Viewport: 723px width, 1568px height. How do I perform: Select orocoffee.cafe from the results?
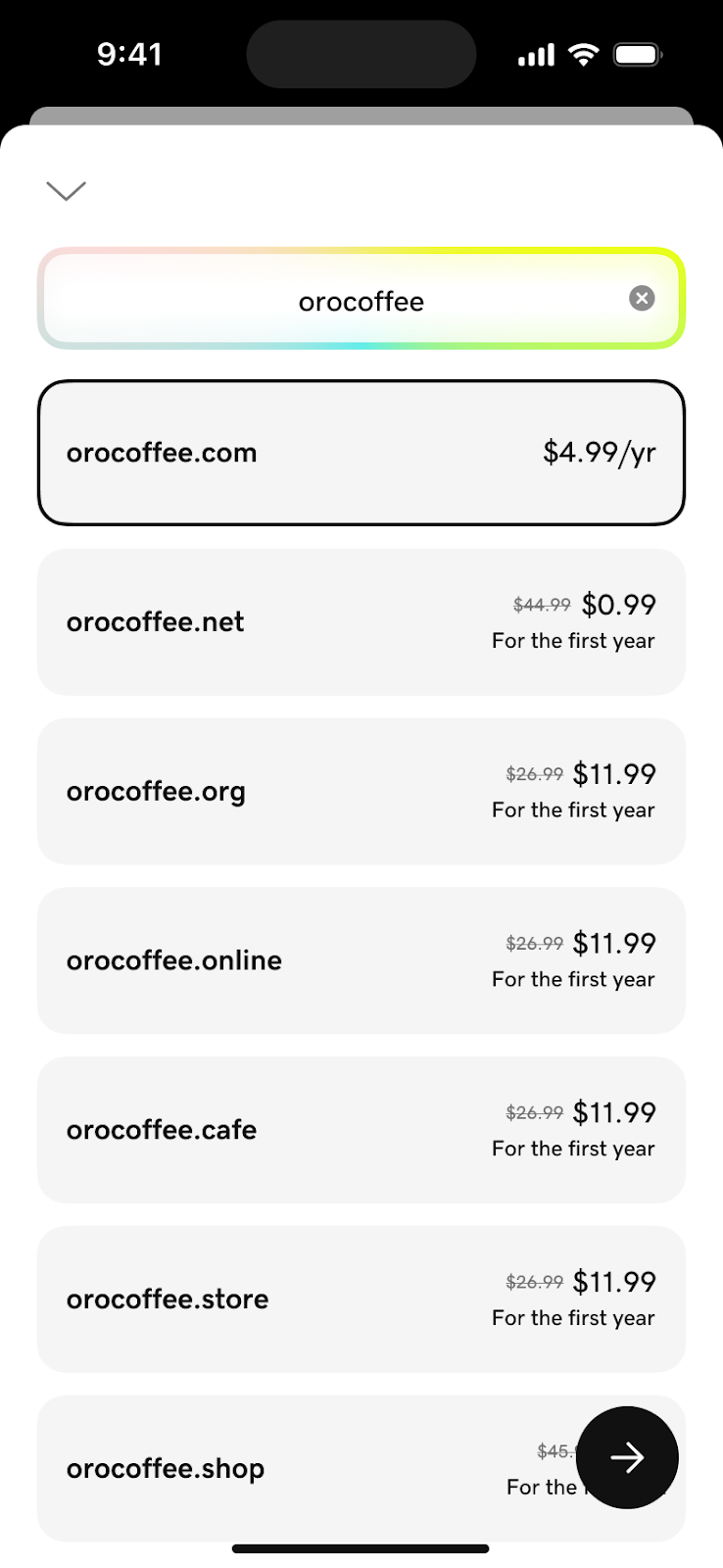[361, 1129]
